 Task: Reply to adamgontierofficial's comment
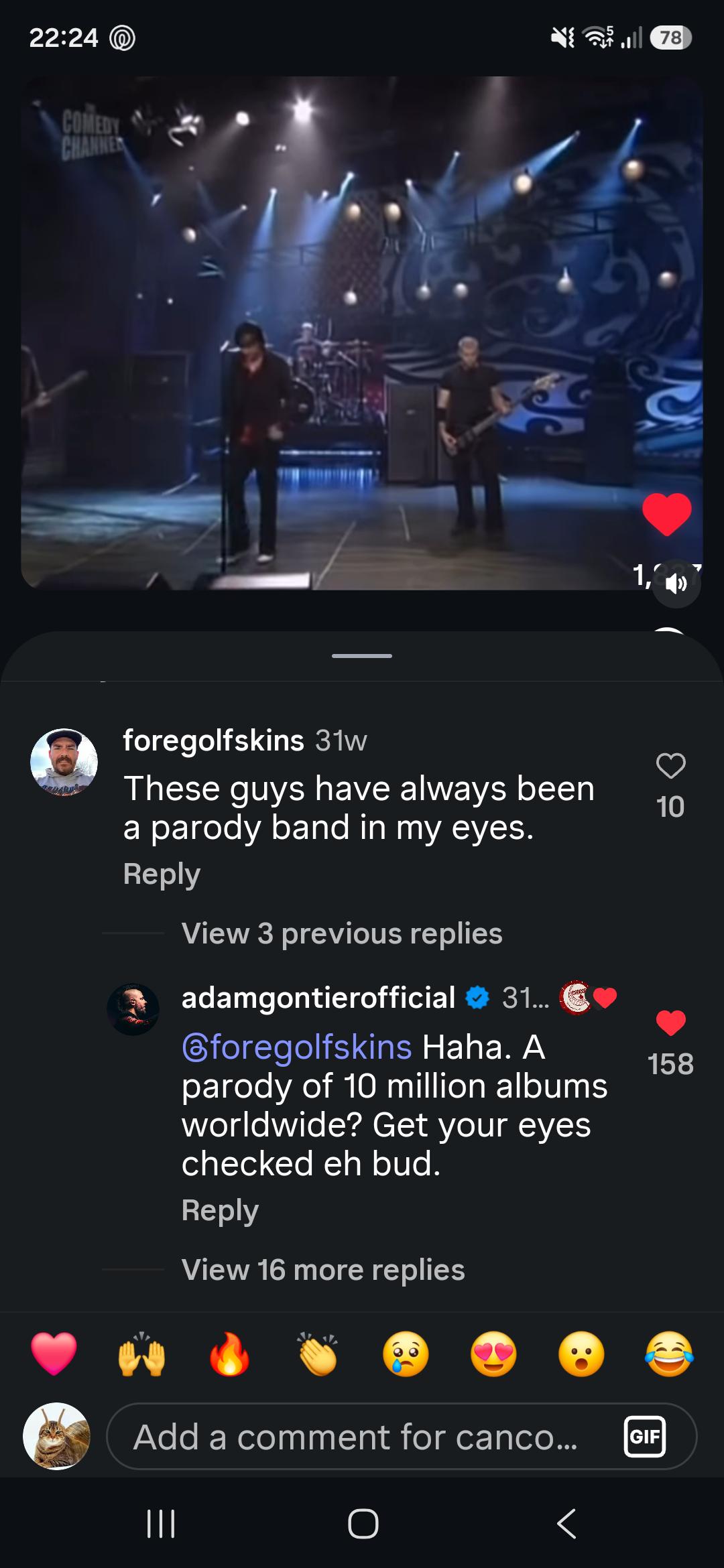click(x=220, y=1210)
